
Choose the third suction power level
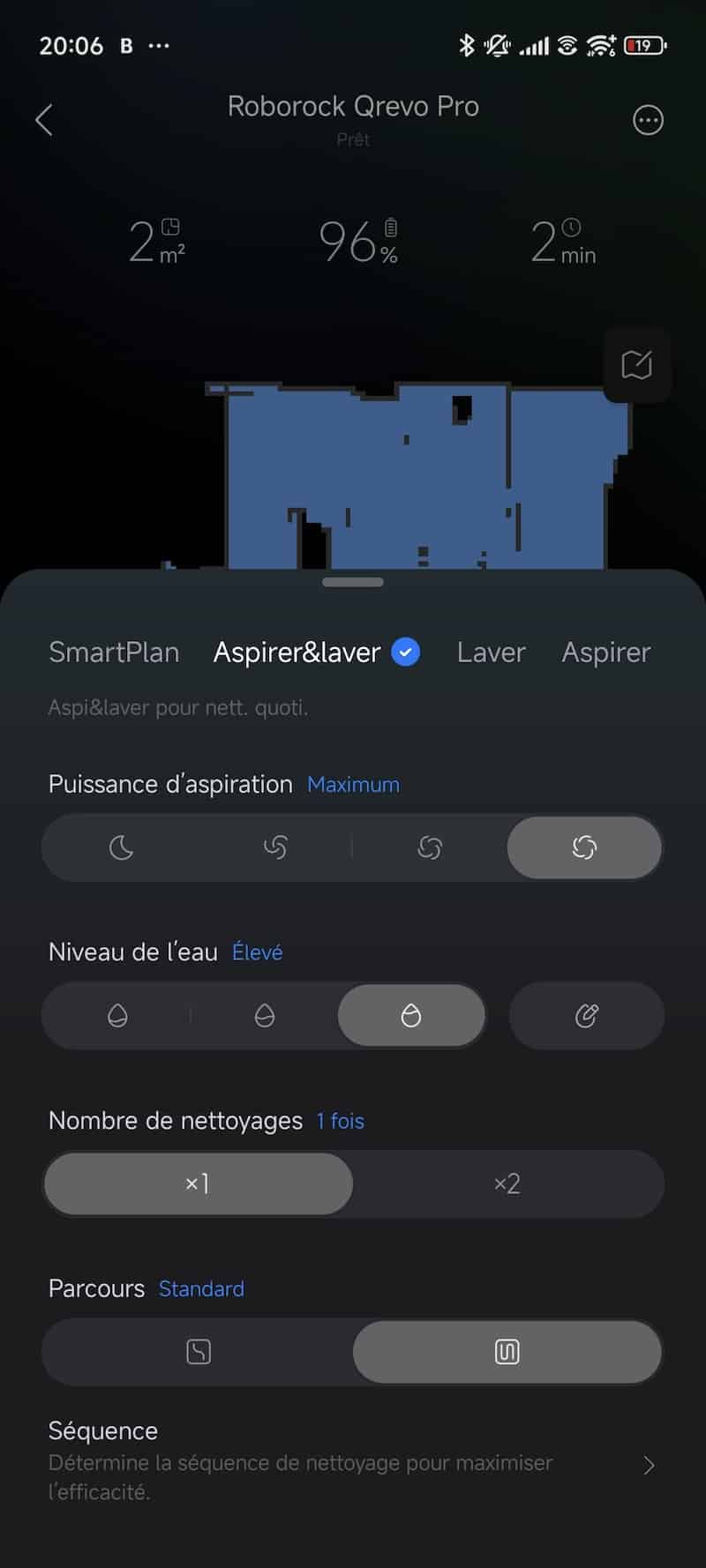tap(430, 848)
